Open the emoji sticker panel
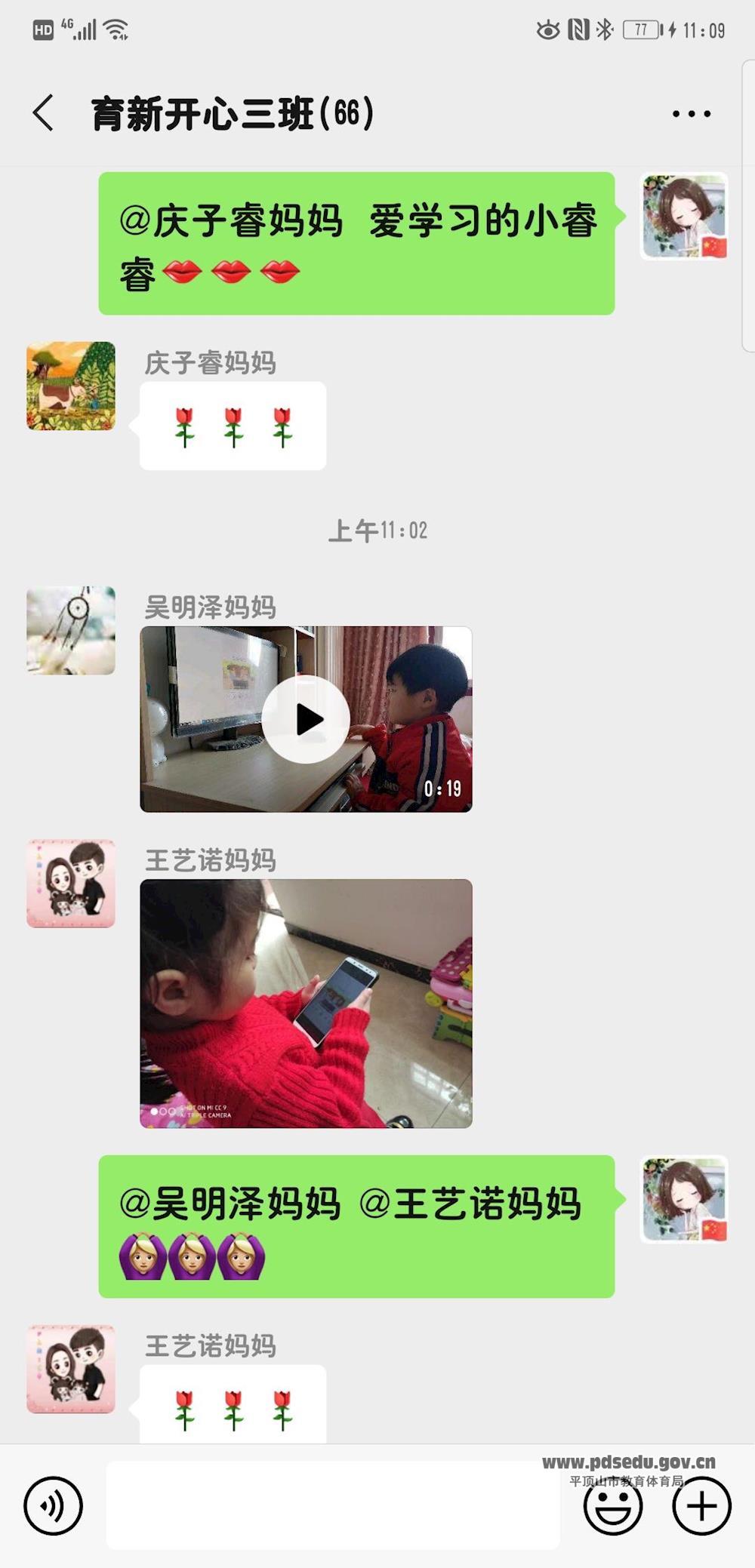The width and height of the screenshot is (755, 1568). pos(612,1506)
